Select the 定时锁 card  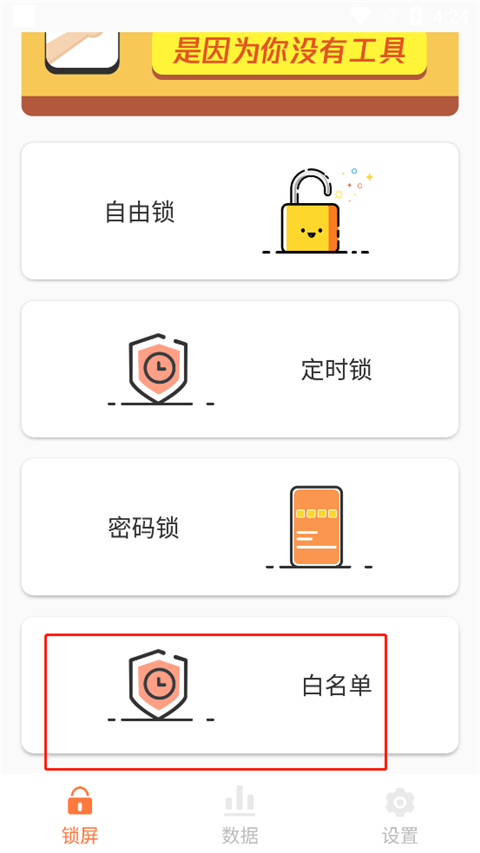tap(240, 369)
